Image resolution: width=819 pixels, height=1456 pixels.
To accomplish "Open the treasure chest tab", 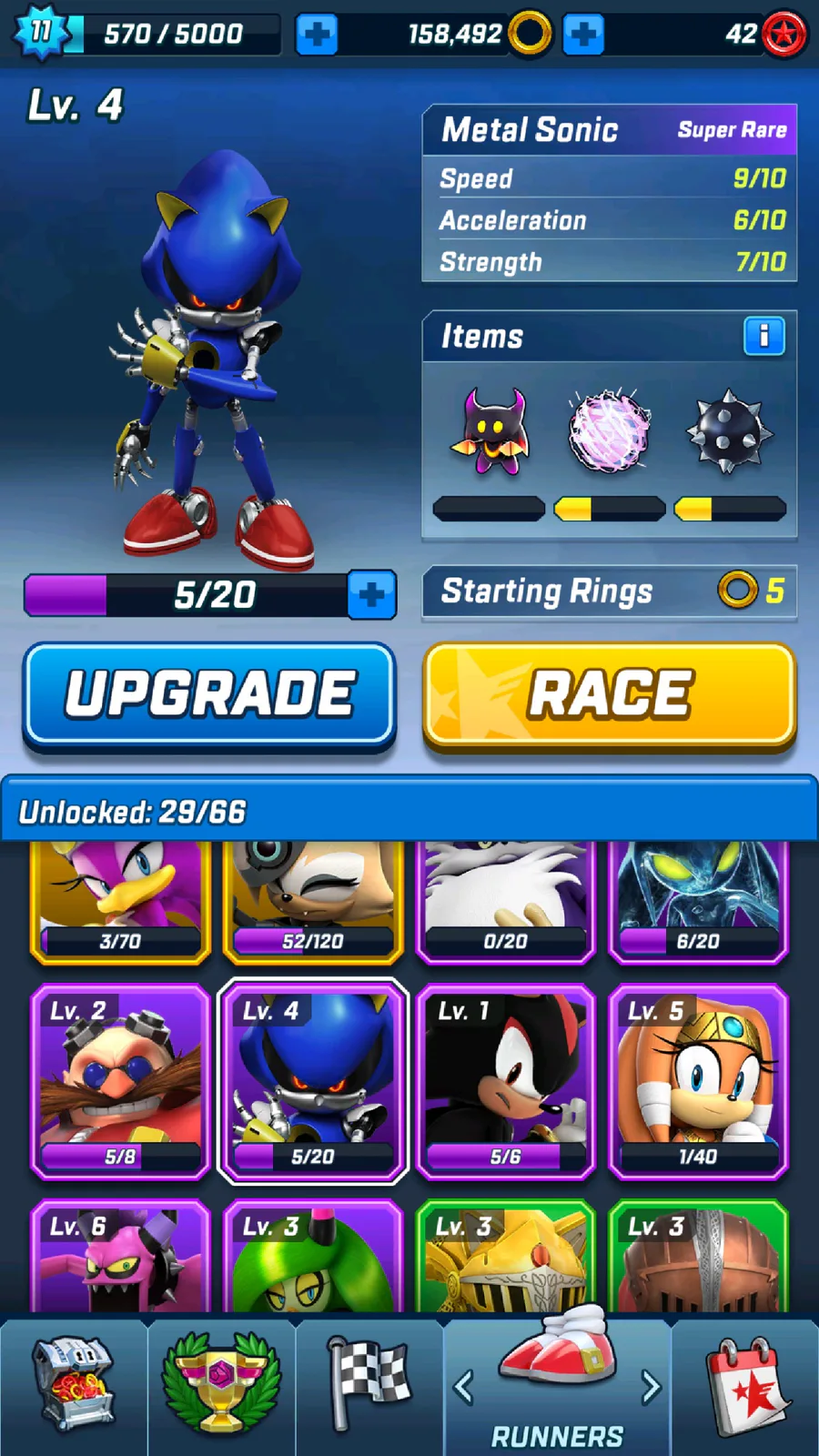I will pos(73,1383).
